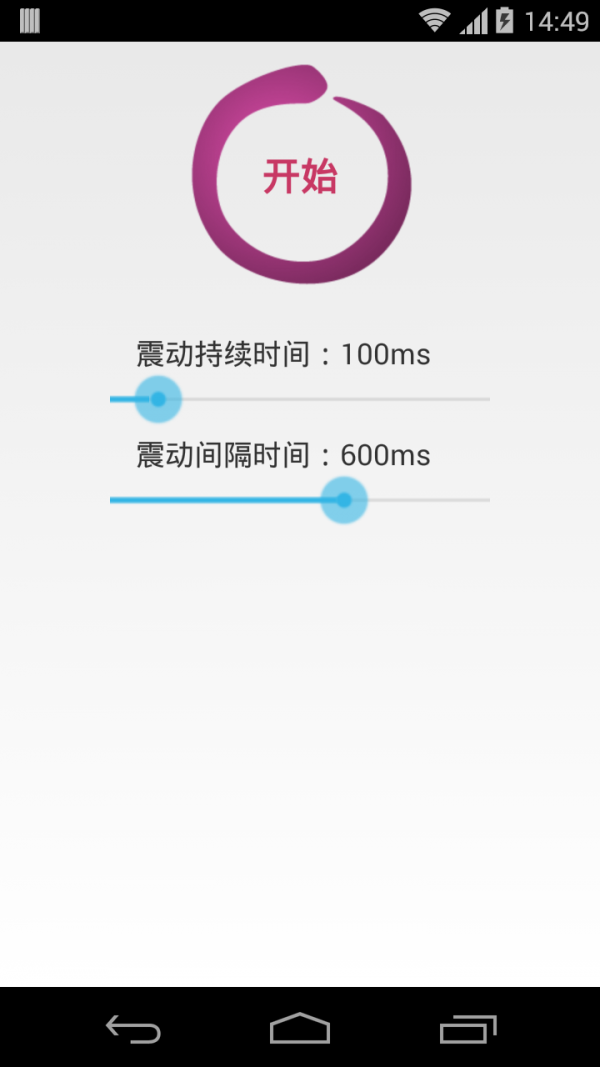Tap the 开始 start button

(x=300, y=177)
